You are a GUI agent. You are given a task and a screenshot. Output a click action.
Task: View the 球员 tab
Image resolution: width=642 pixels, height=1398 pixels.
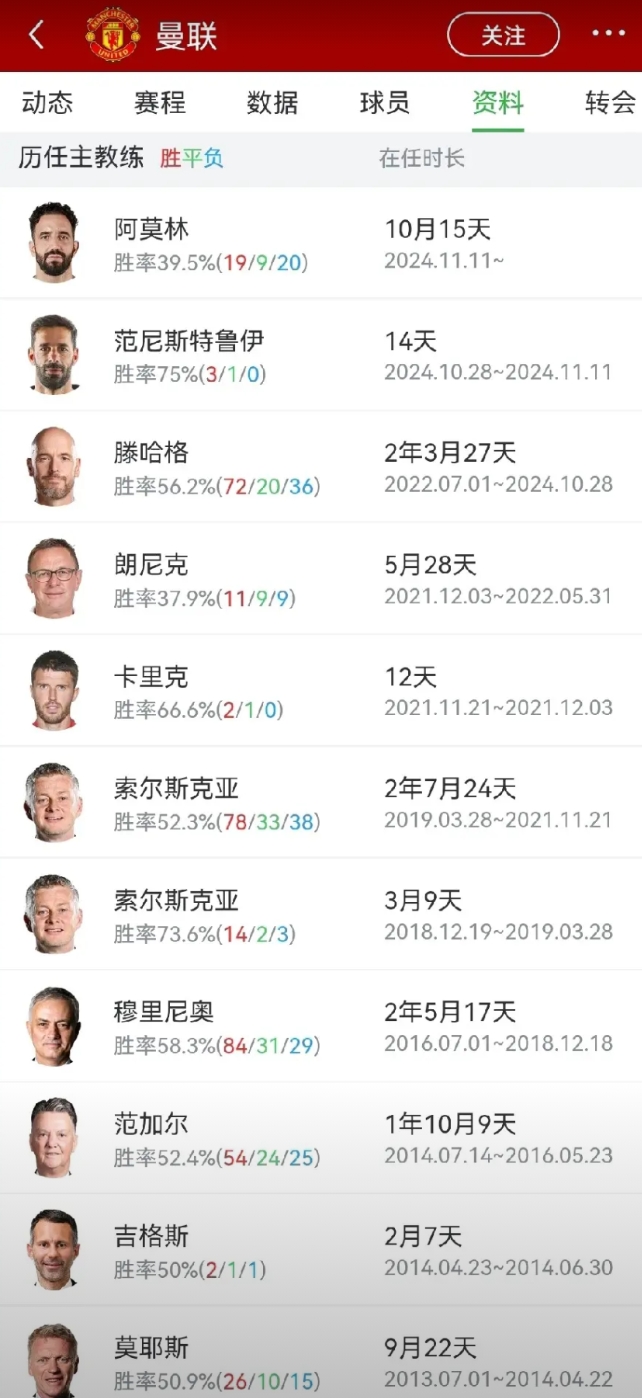tap(385, 102)
